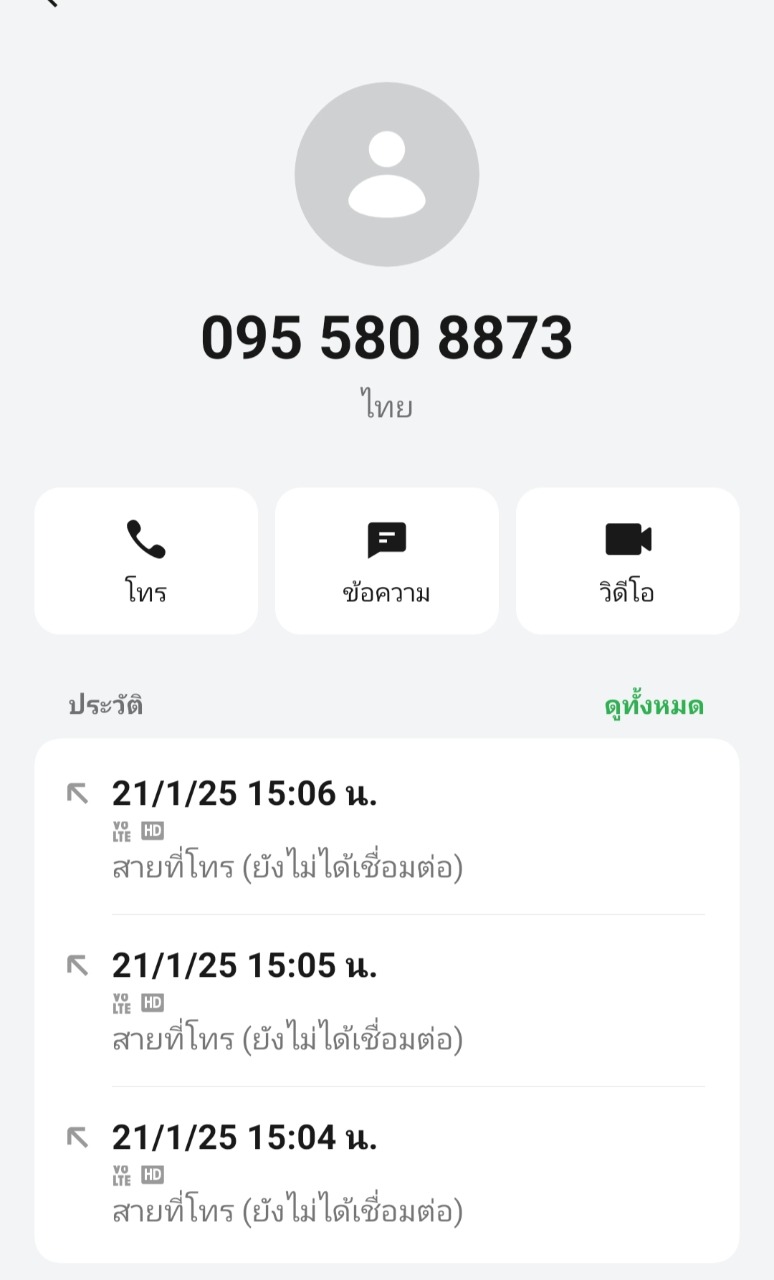Tap the contact profile picture placeholder
The height and width of the screenshot is (1280, 774).
click(x=386, y=174)
